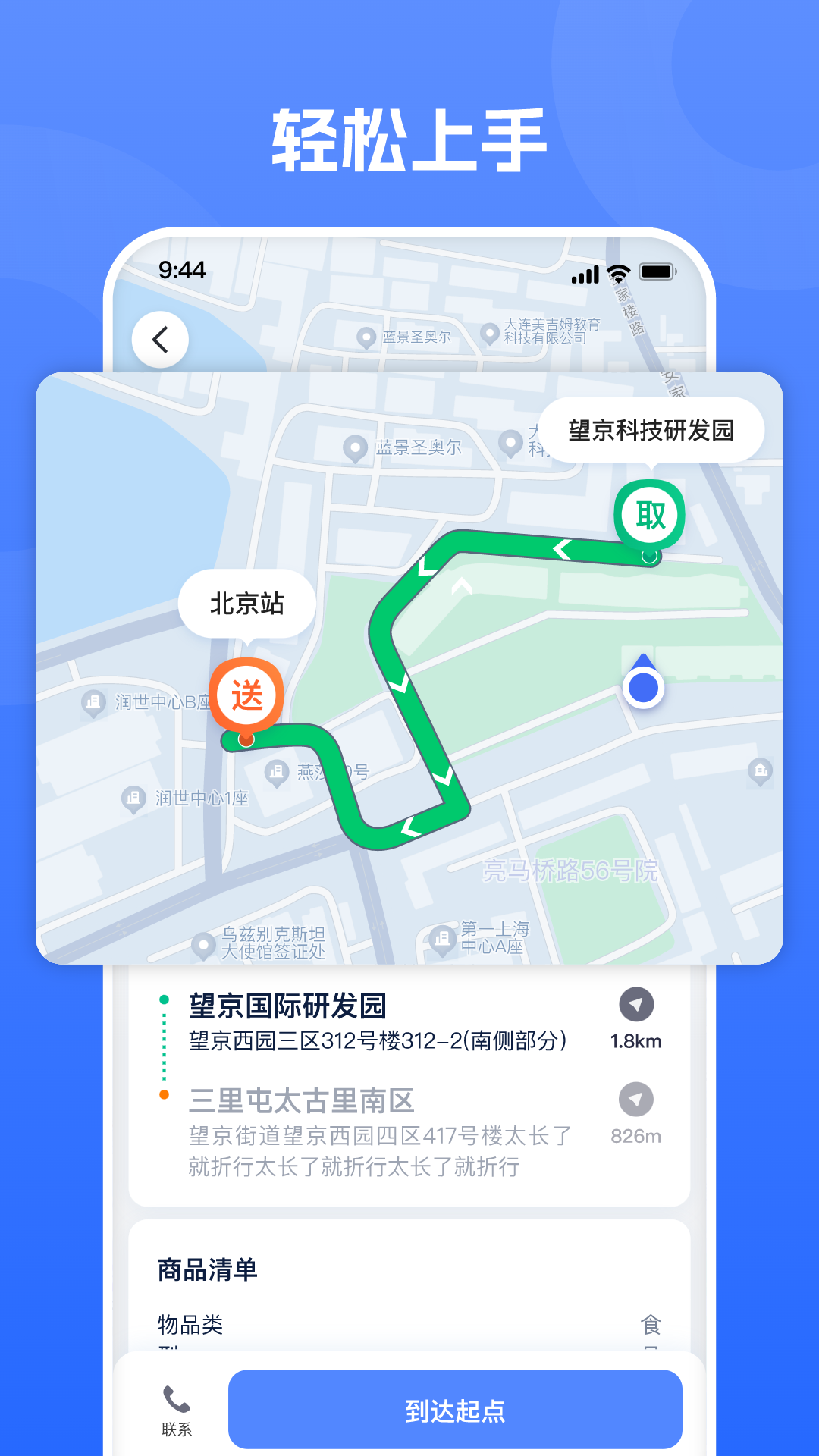Tap the 望京科技研发园 label bubble on the map
The height and width of the screenshot is (1456, 819).
point(651,429)
